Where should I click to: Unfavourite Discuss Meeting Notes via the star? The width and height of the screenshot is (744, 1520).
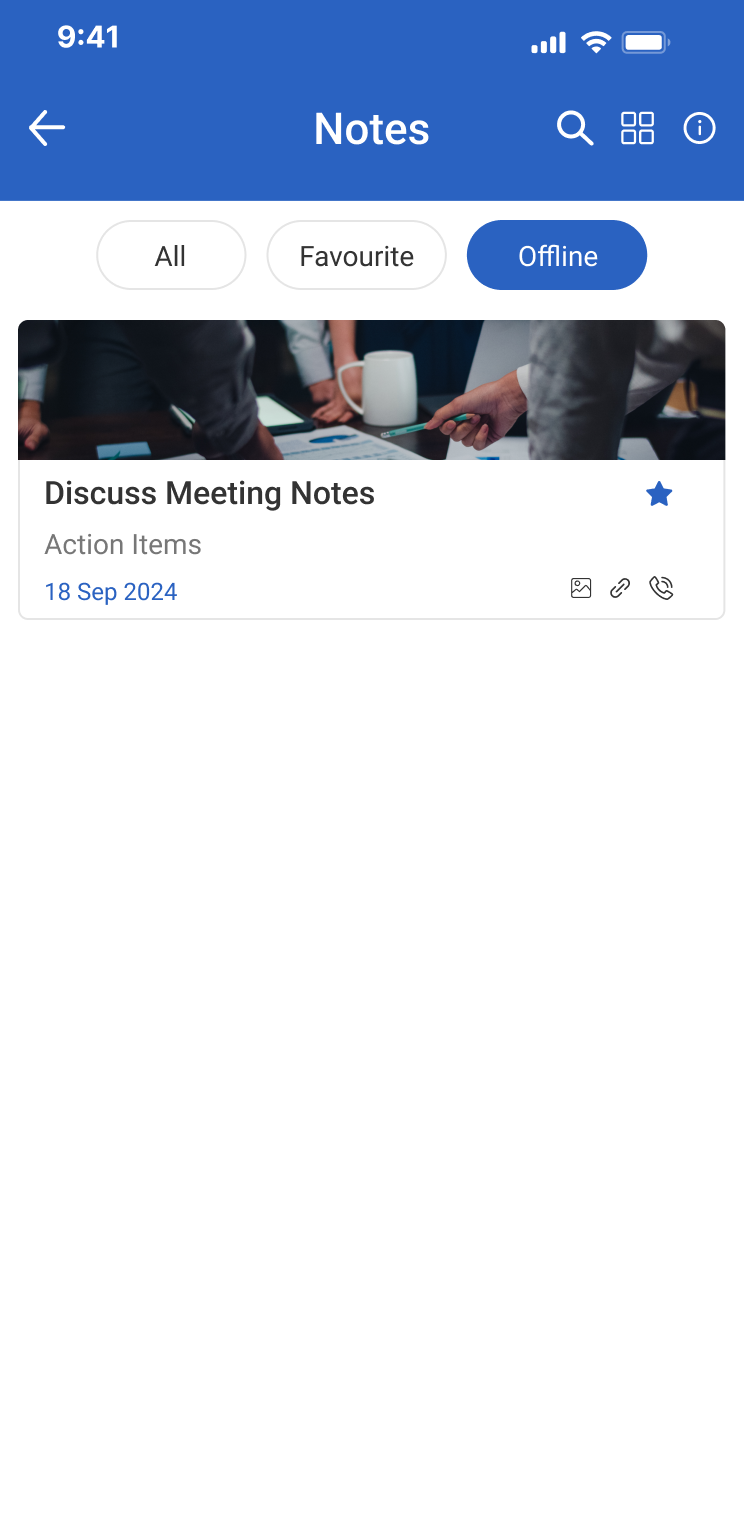pyautogui.click(x=659, y=493)
